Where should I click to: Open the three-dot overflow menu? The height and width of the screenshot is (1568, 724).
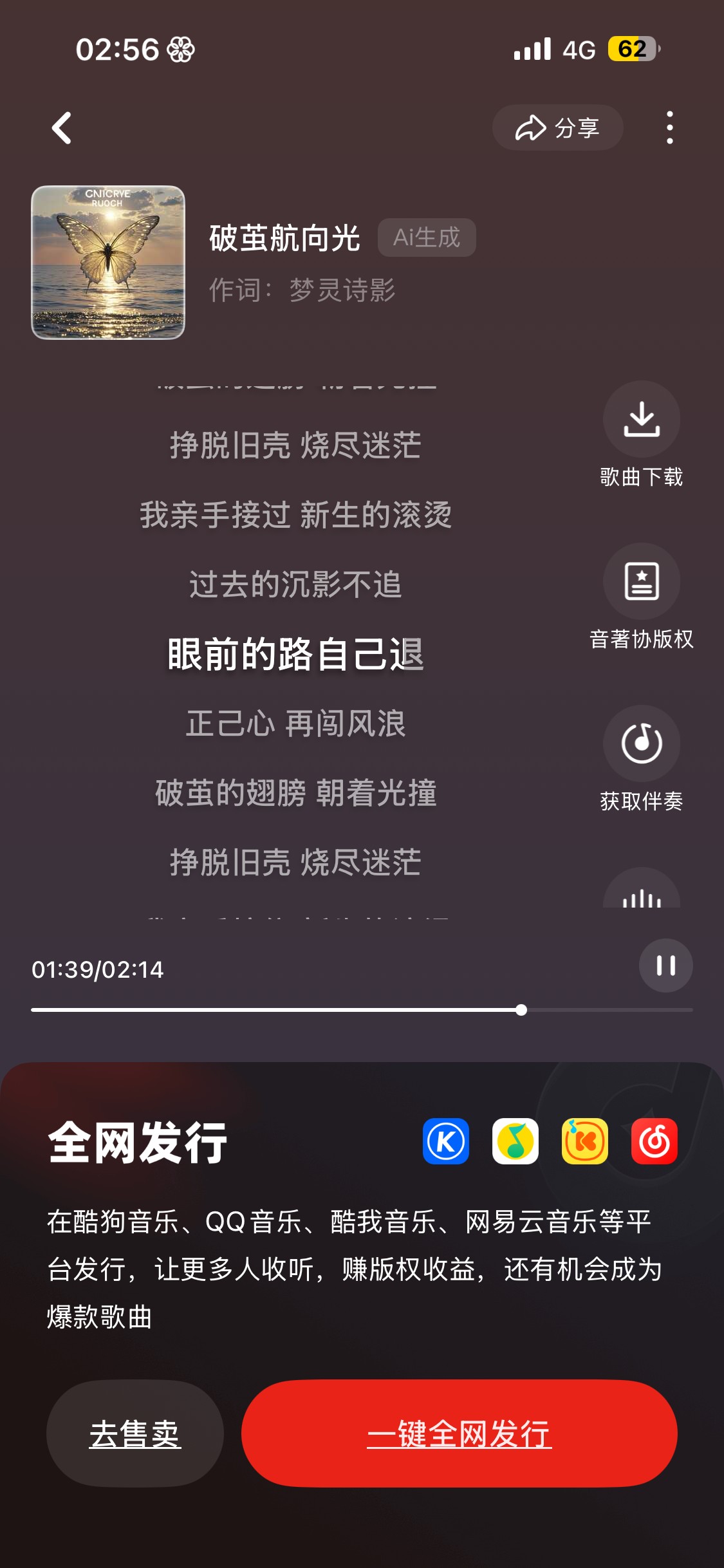[669, 128]
